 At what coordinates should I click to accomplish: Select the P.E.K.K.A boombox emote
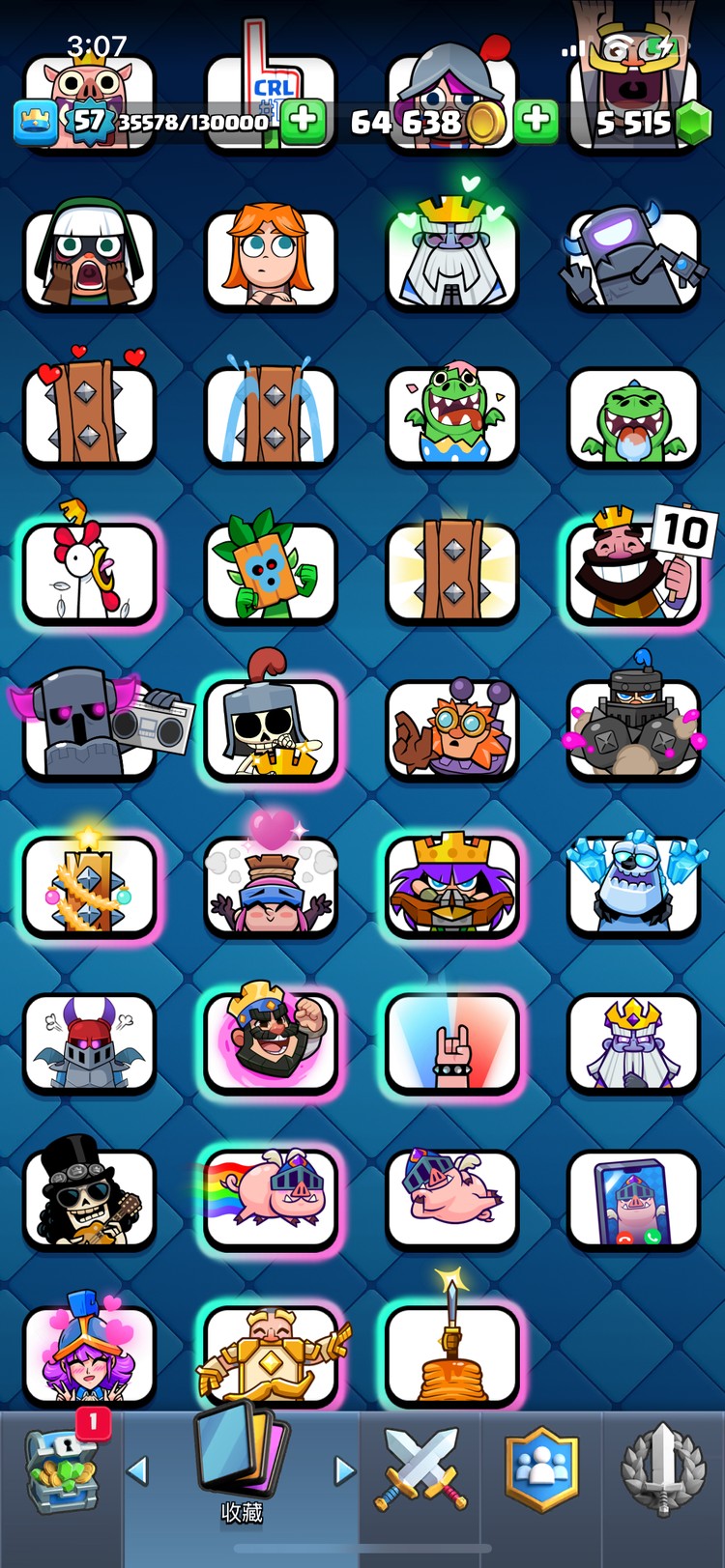[x=91, y=727]
